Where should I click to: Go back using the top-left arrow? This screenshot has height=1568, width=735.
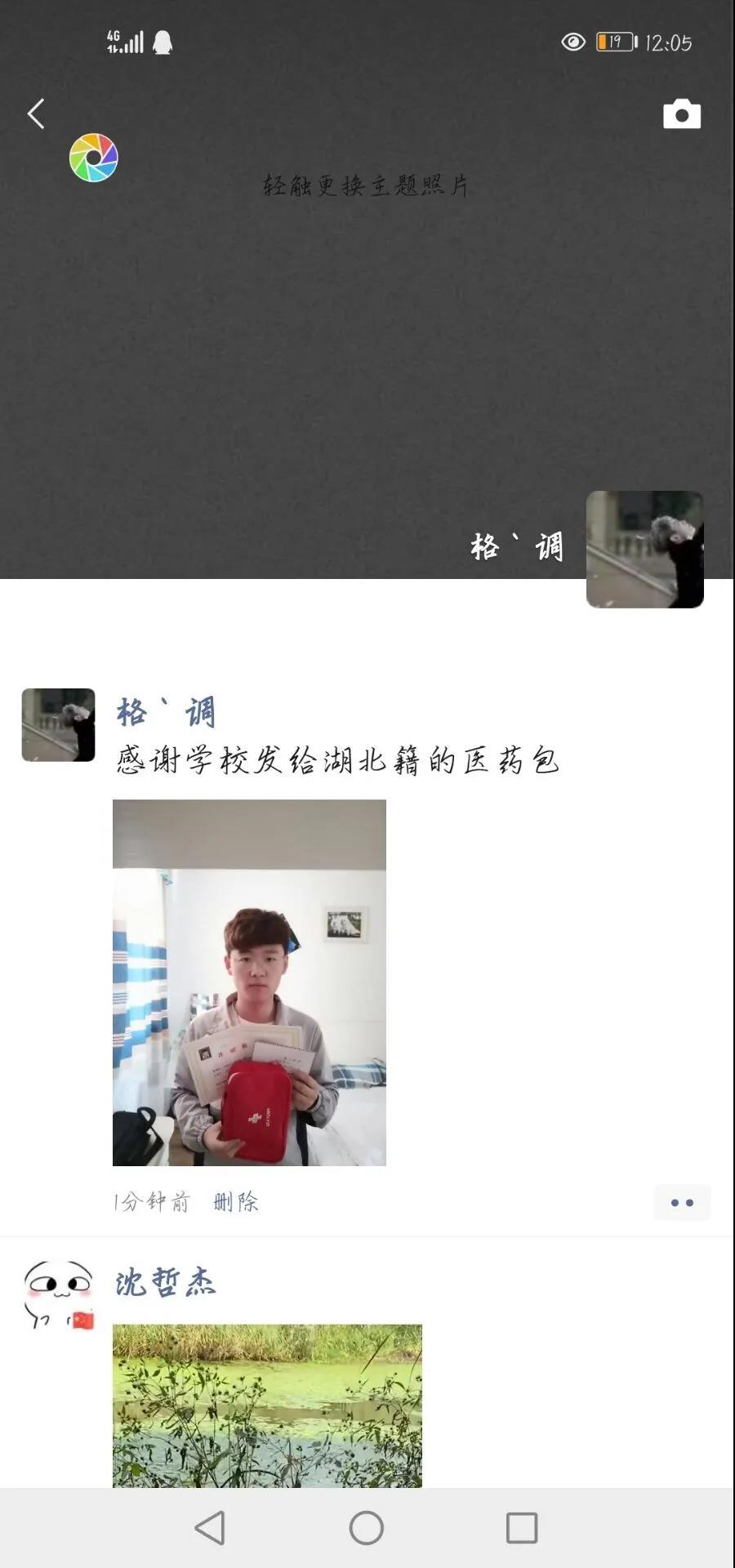pos(36,114)
